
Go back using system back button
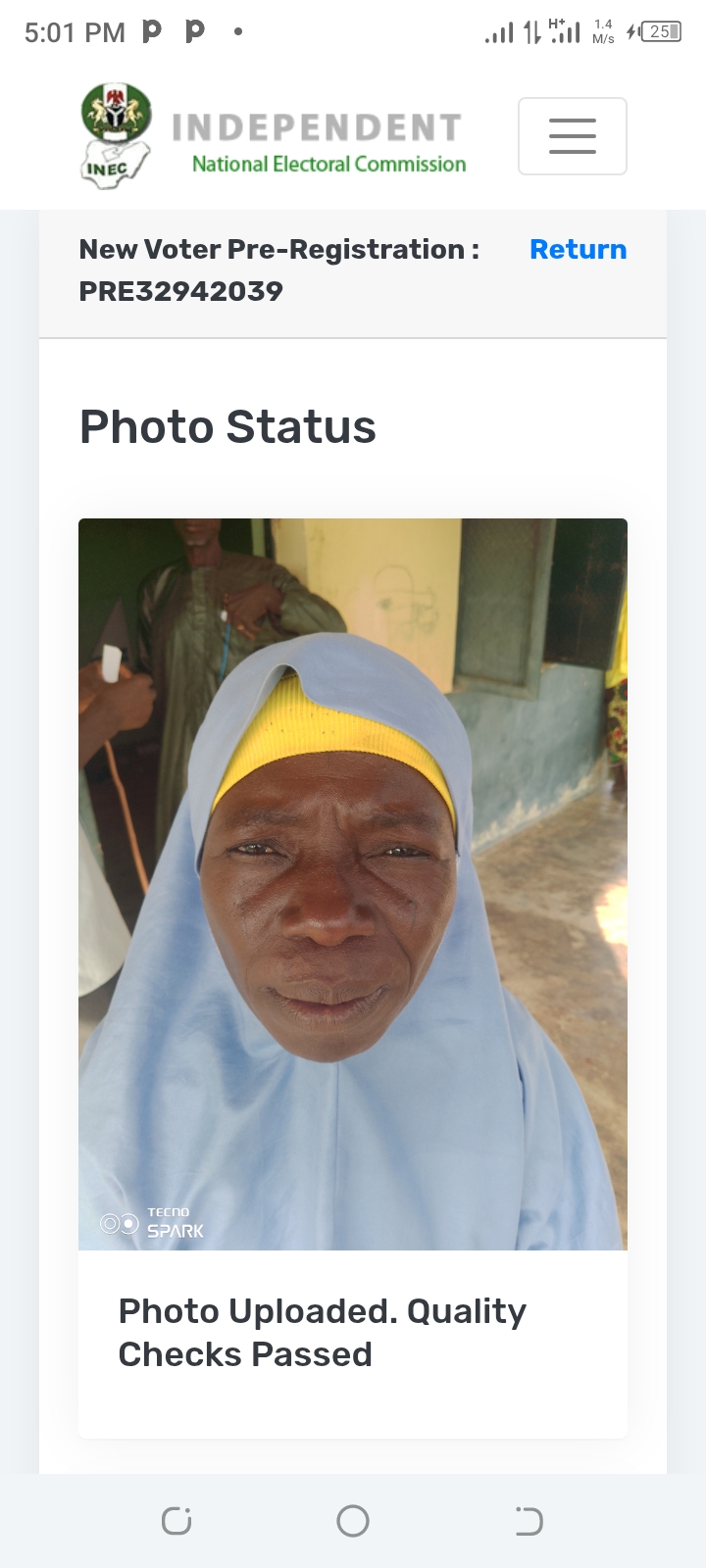(x=529, y=1521)
